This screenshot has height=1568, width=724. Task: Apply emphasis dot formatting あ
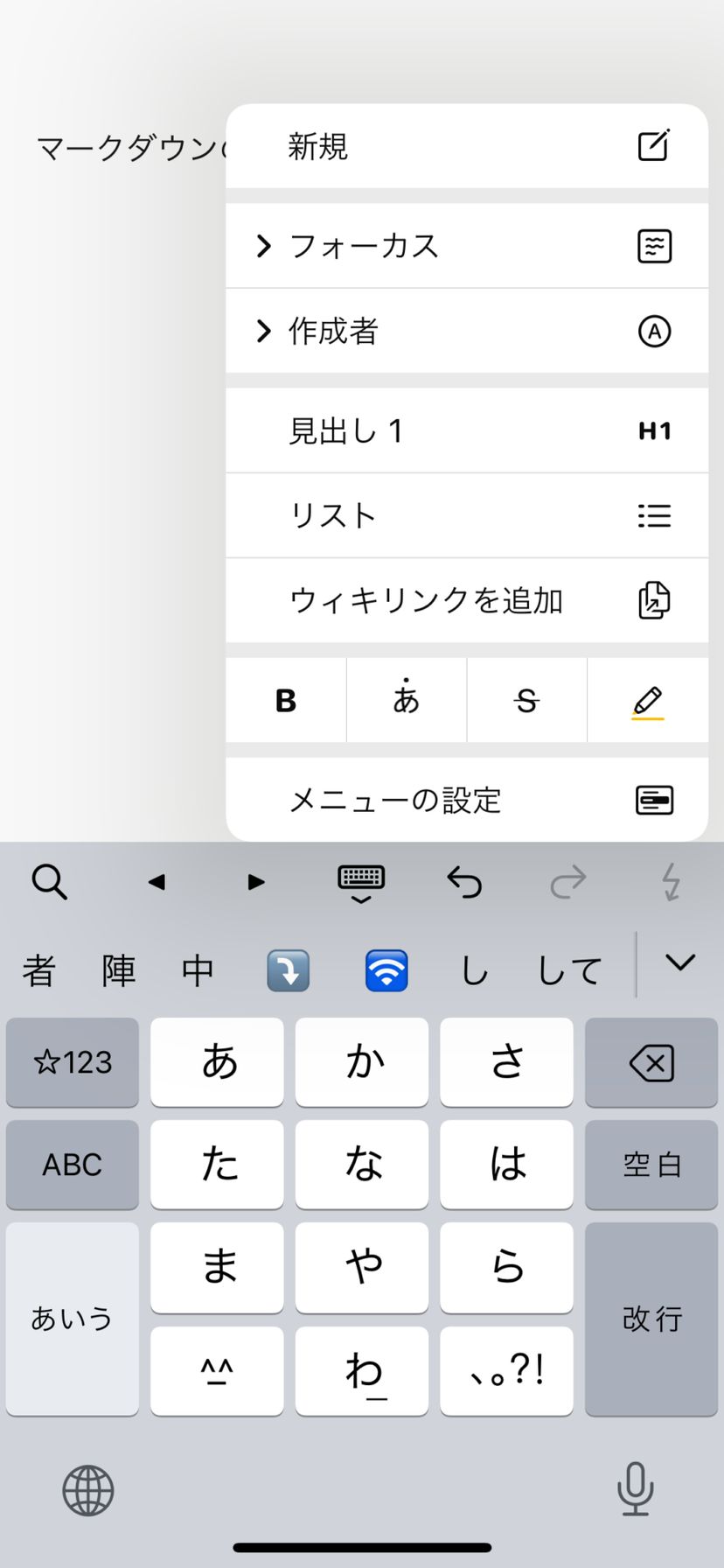(x=407, y=700)
